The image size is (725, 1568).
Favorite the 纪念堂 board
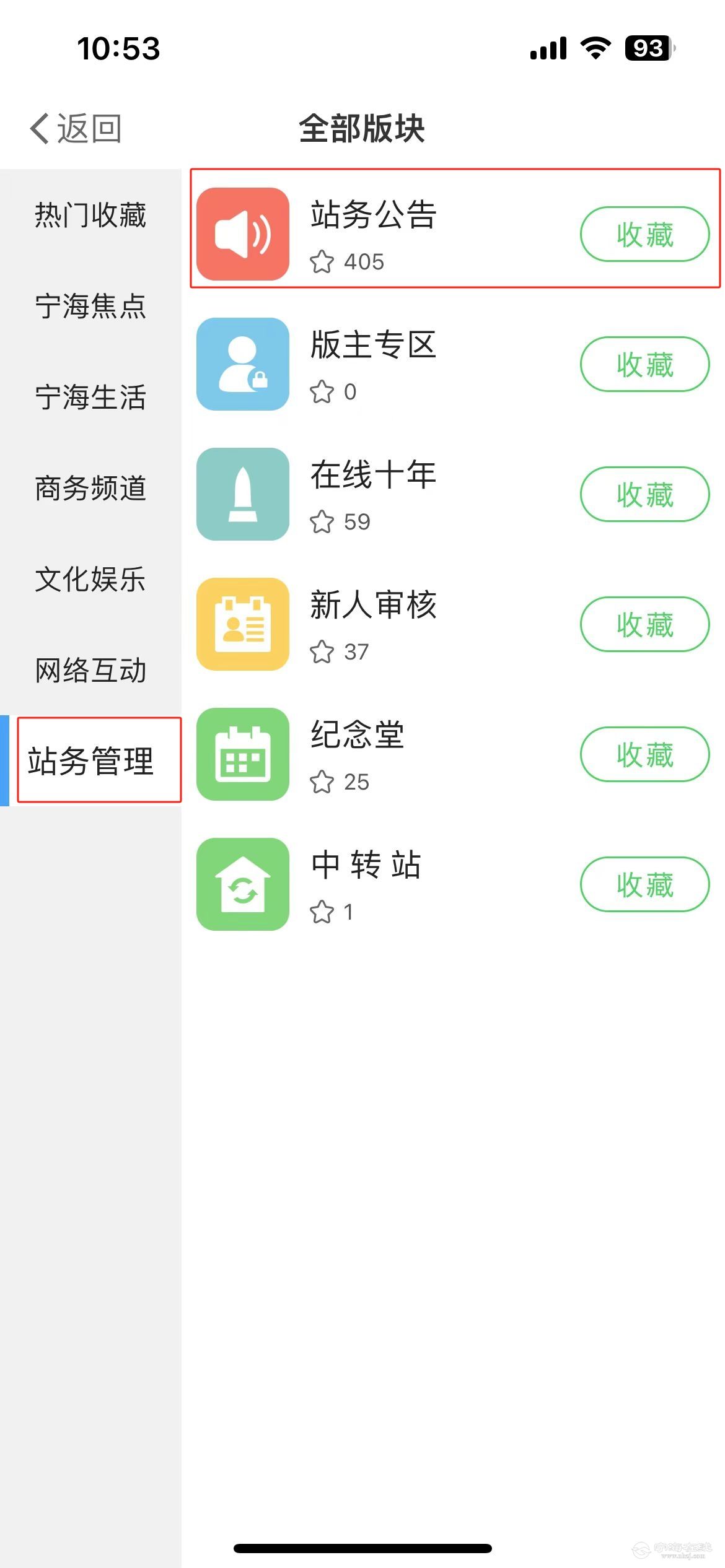644,754
